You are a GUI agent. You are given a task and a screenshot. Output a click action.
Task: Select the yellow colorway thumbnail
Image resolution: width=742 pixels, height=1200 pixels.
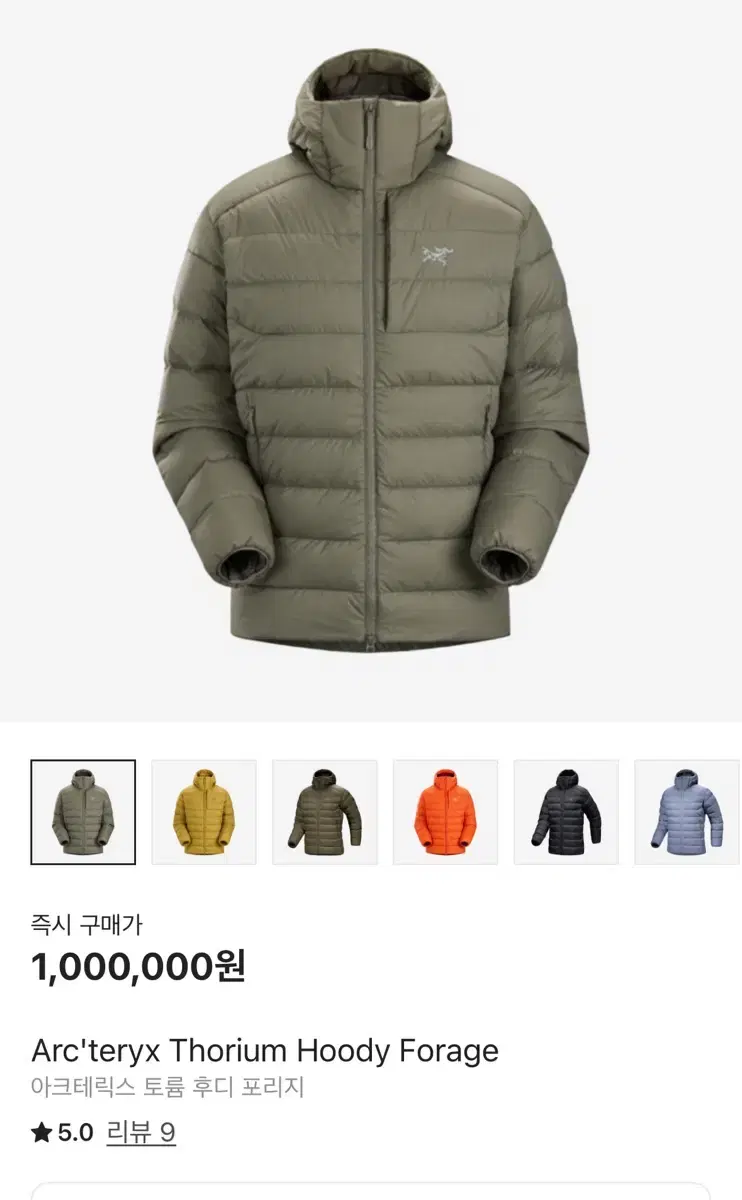coord(203,811)
